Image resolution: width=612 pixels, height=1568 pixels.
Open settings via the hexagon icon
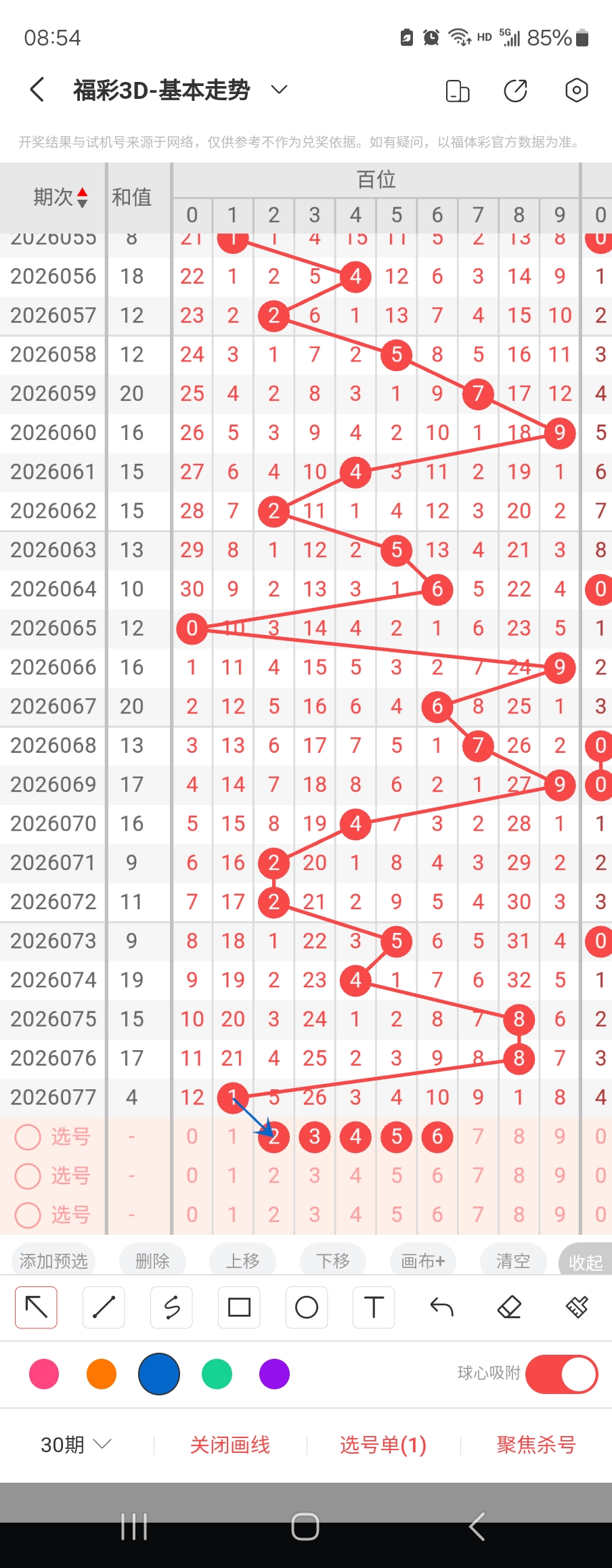tap(576, 90)
